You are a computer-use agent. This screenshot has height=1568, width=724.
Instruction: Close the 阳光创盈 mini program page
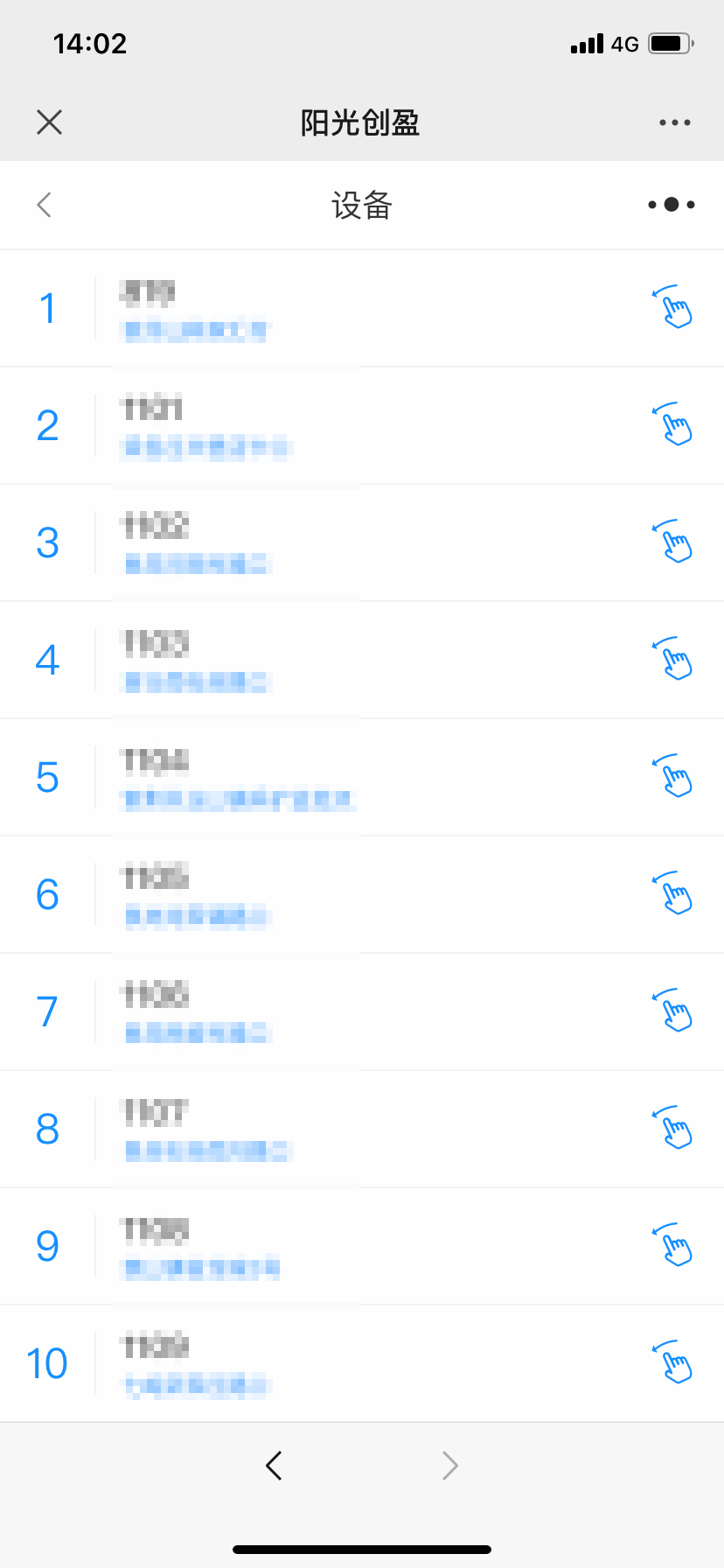click(x=50, y=122)
